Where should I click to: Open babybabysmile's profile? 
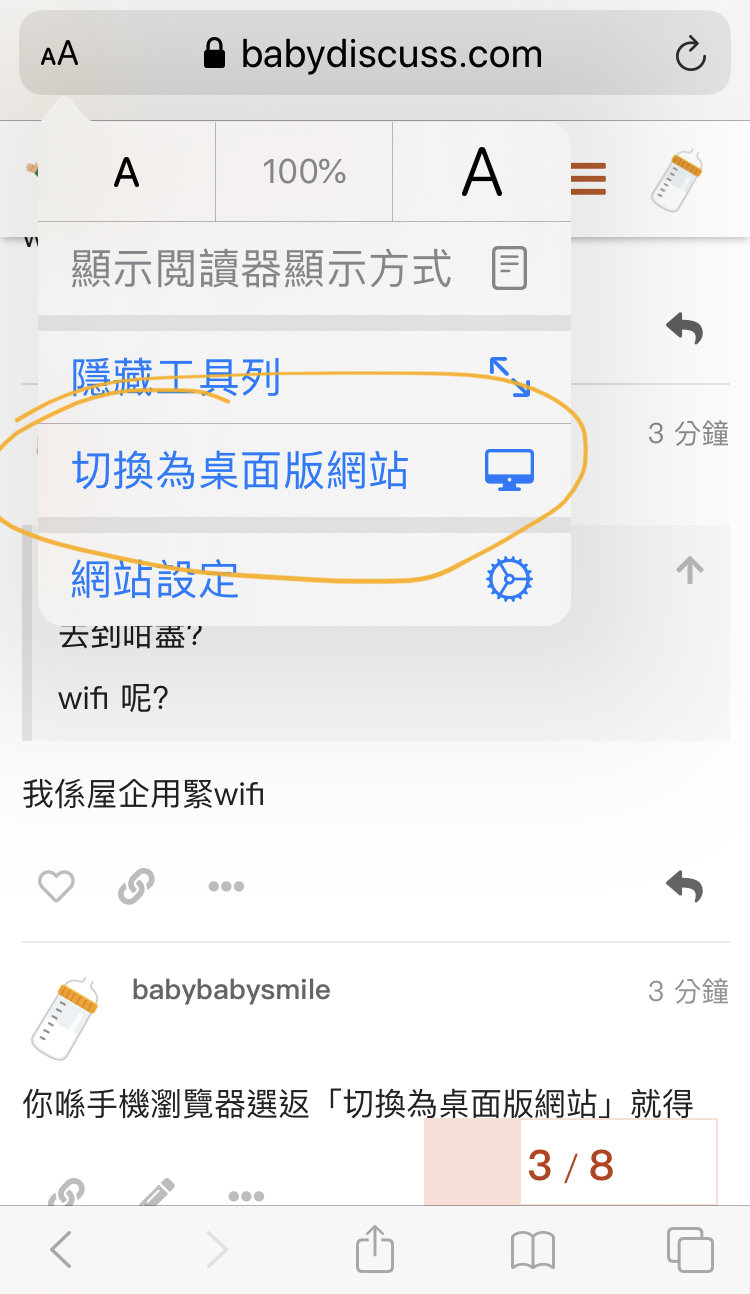[231, 990]
